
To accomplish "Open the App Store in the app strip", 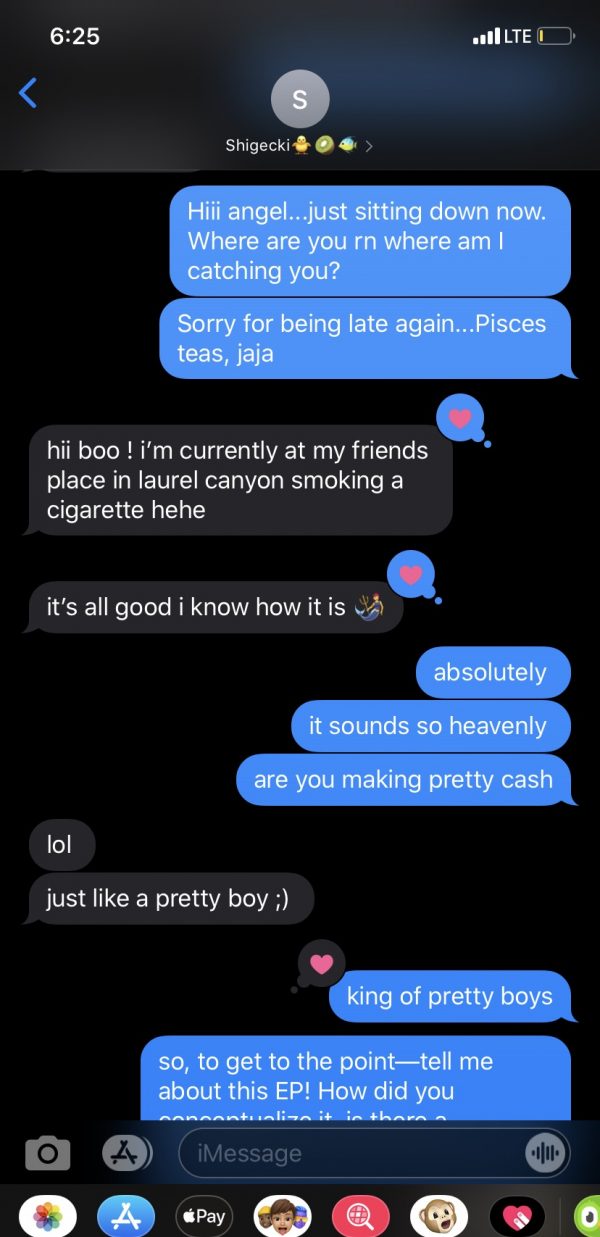I will 125,1216.
